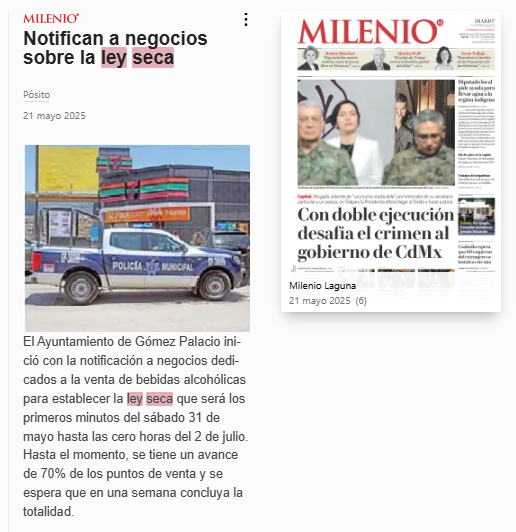Open the Pósito section link
Image resolution: width=516 pixels, height=532 pixels.
pos(37,95)
